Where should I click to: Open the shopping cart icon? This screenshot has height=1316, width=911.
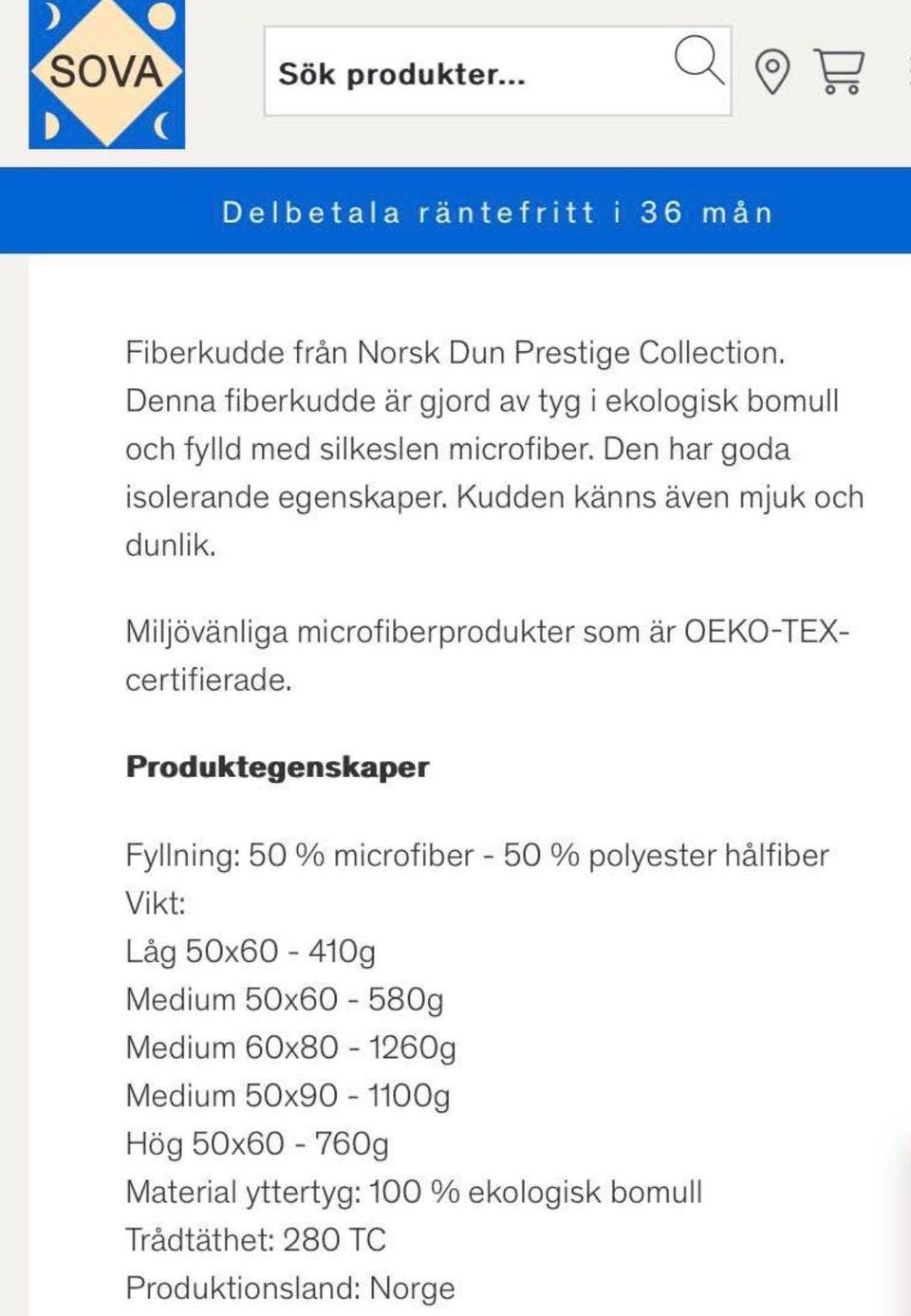837,72
